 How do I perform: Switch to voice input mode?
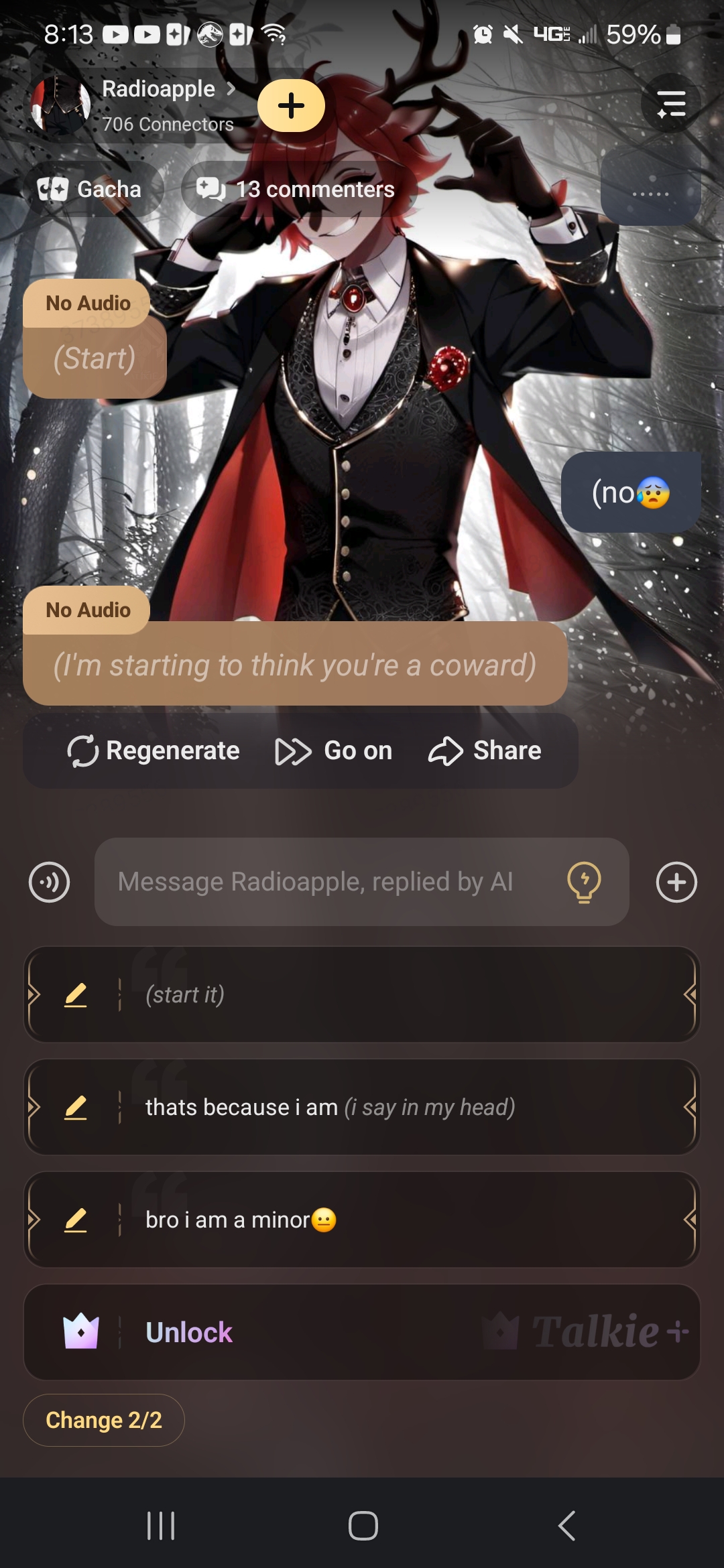(x=49, y=882)
